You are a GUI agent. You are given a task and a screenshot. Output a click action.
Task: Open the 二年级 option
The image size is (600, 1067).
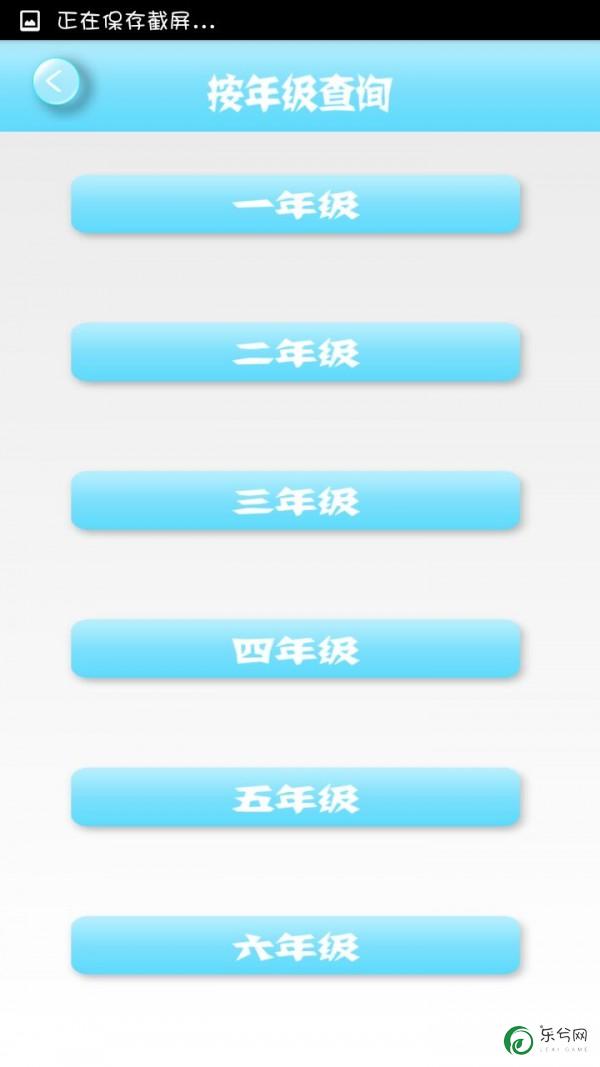[x=296, y=353]
